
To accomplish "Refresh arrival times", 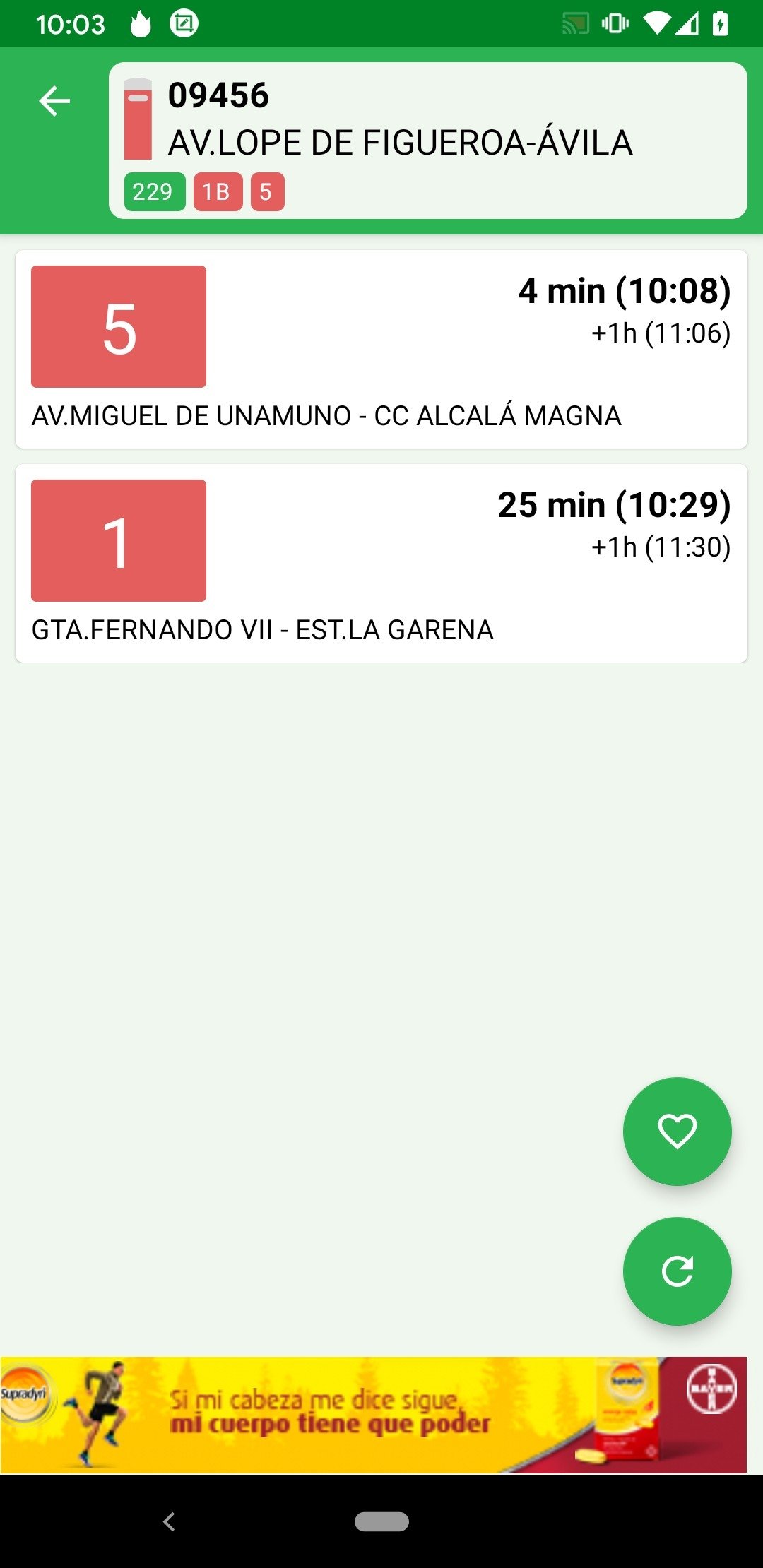I will pos(677,1271).
